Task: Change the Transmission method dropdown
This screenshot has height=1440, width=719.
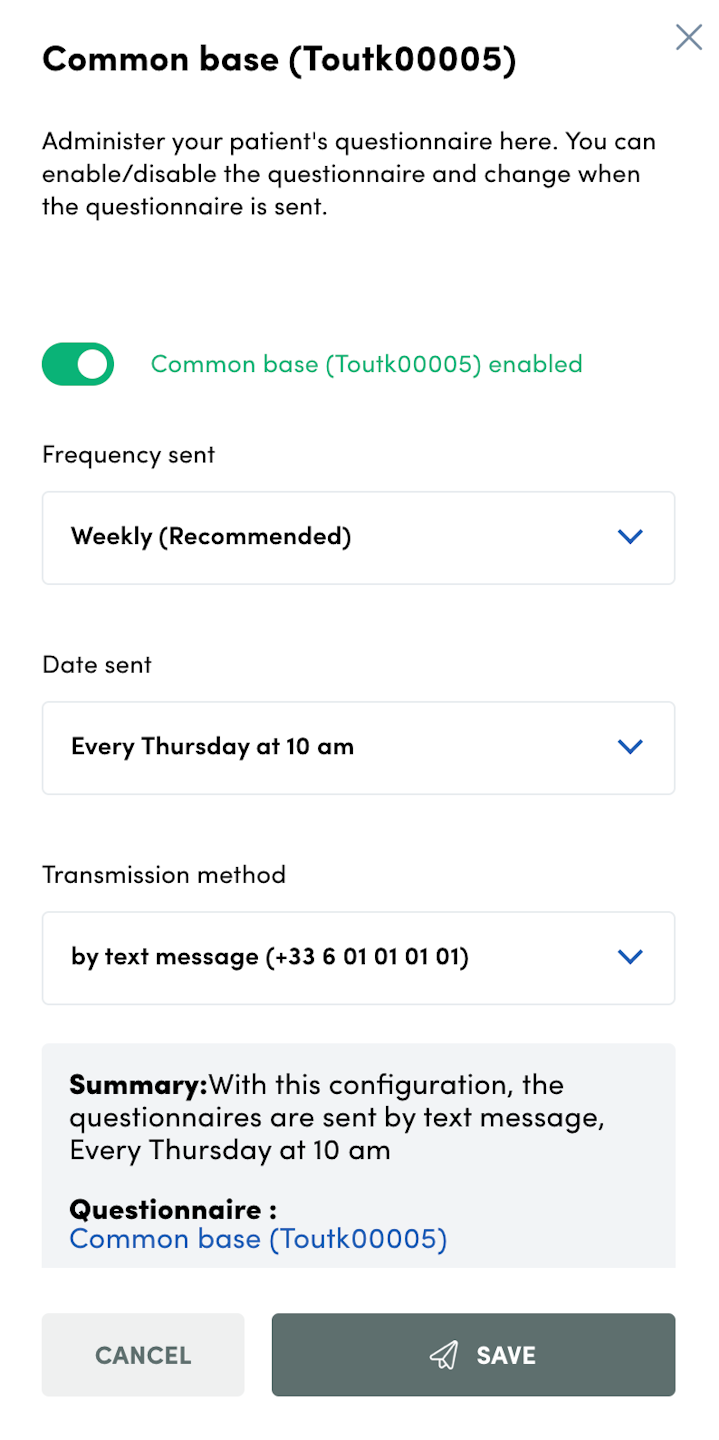Action: [x=358, y=957]
